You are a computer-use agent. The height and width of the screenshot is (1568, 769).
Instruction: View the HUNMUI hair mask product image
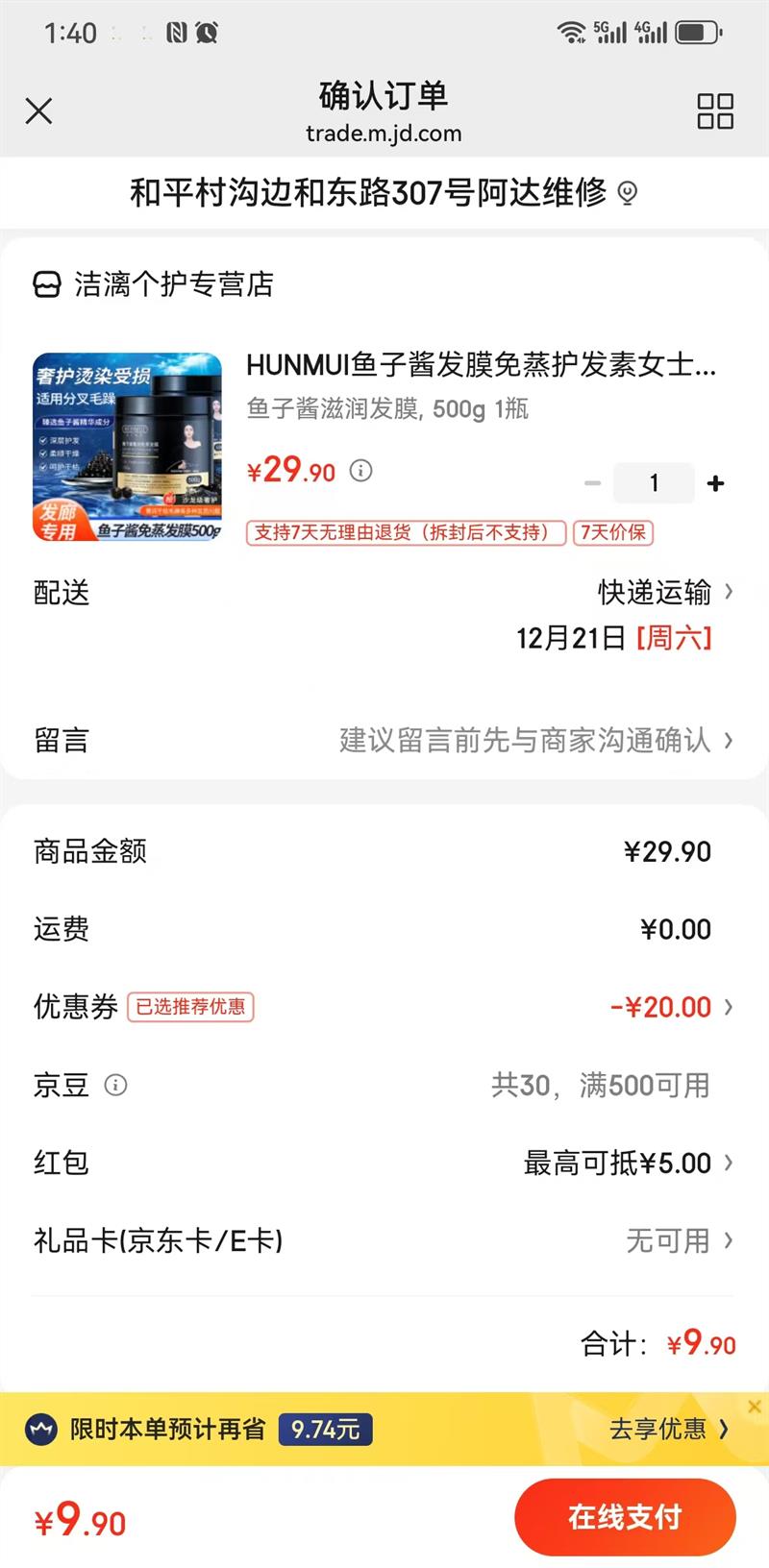pos(128,447)
